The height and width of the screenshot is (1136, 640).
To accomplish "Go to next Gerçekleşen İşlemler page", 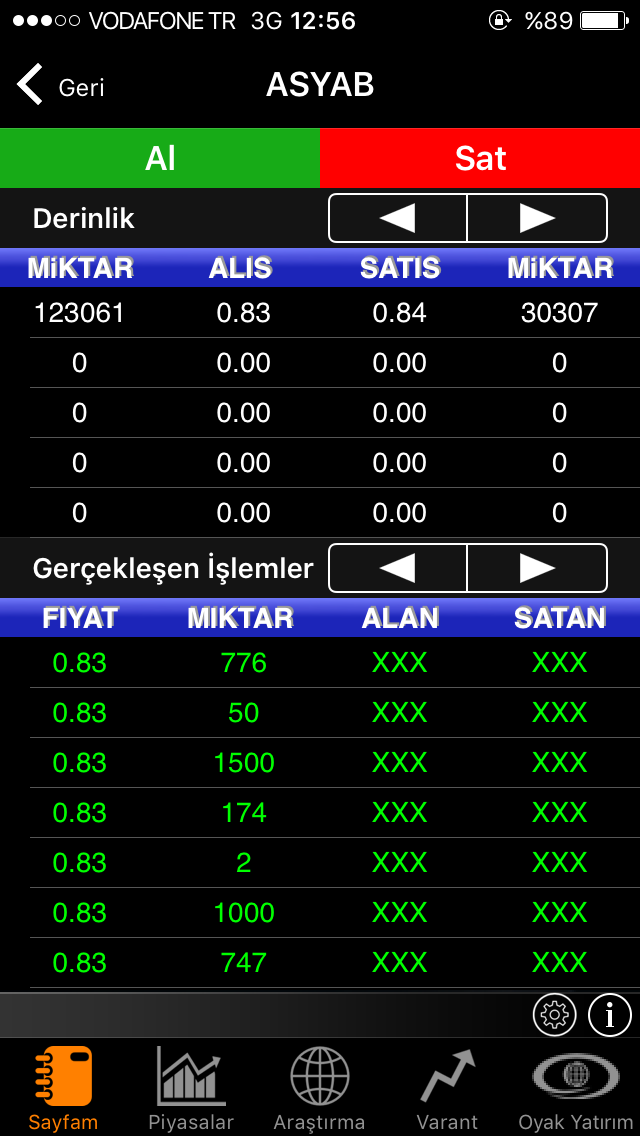I will coord(537,568).
